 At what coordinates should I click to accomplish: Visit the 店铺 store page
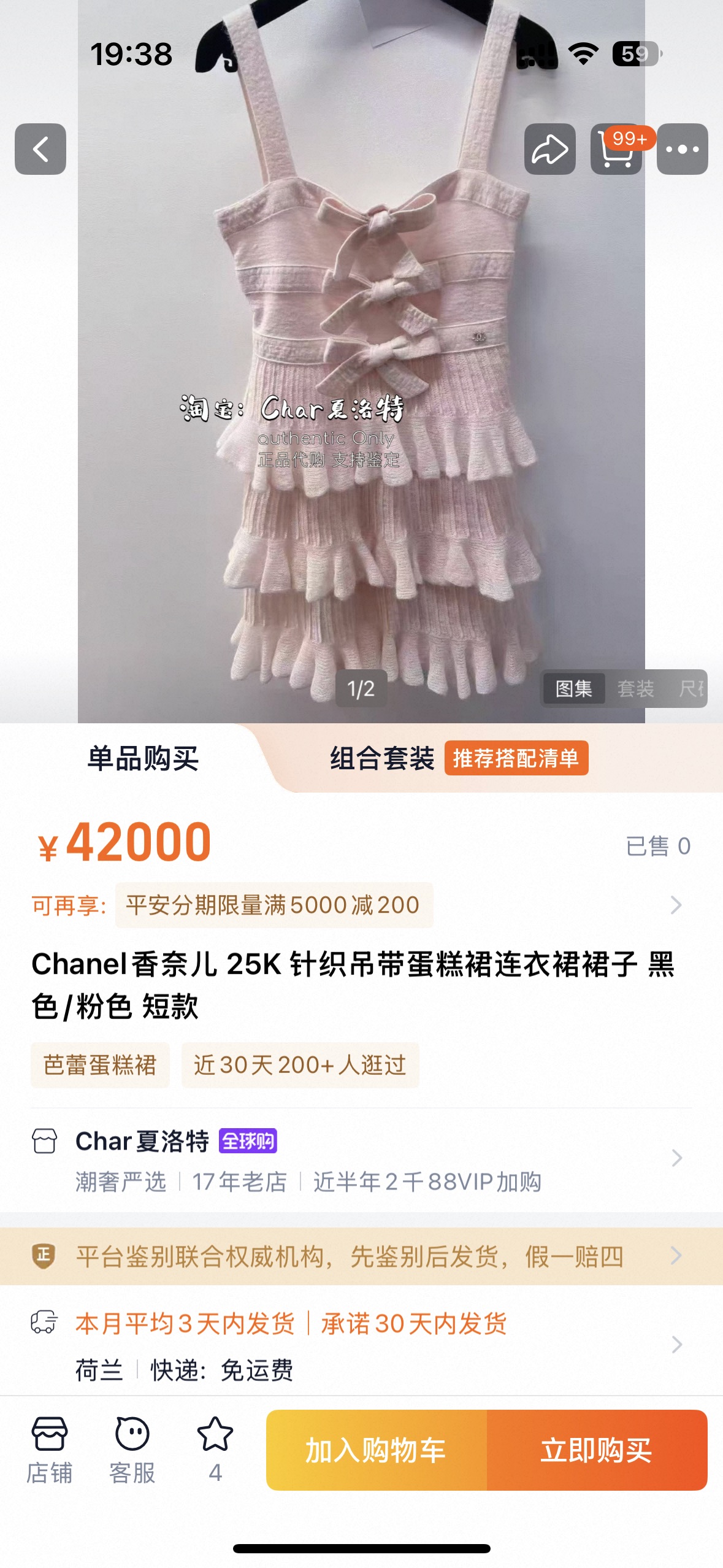point(49,1449)
